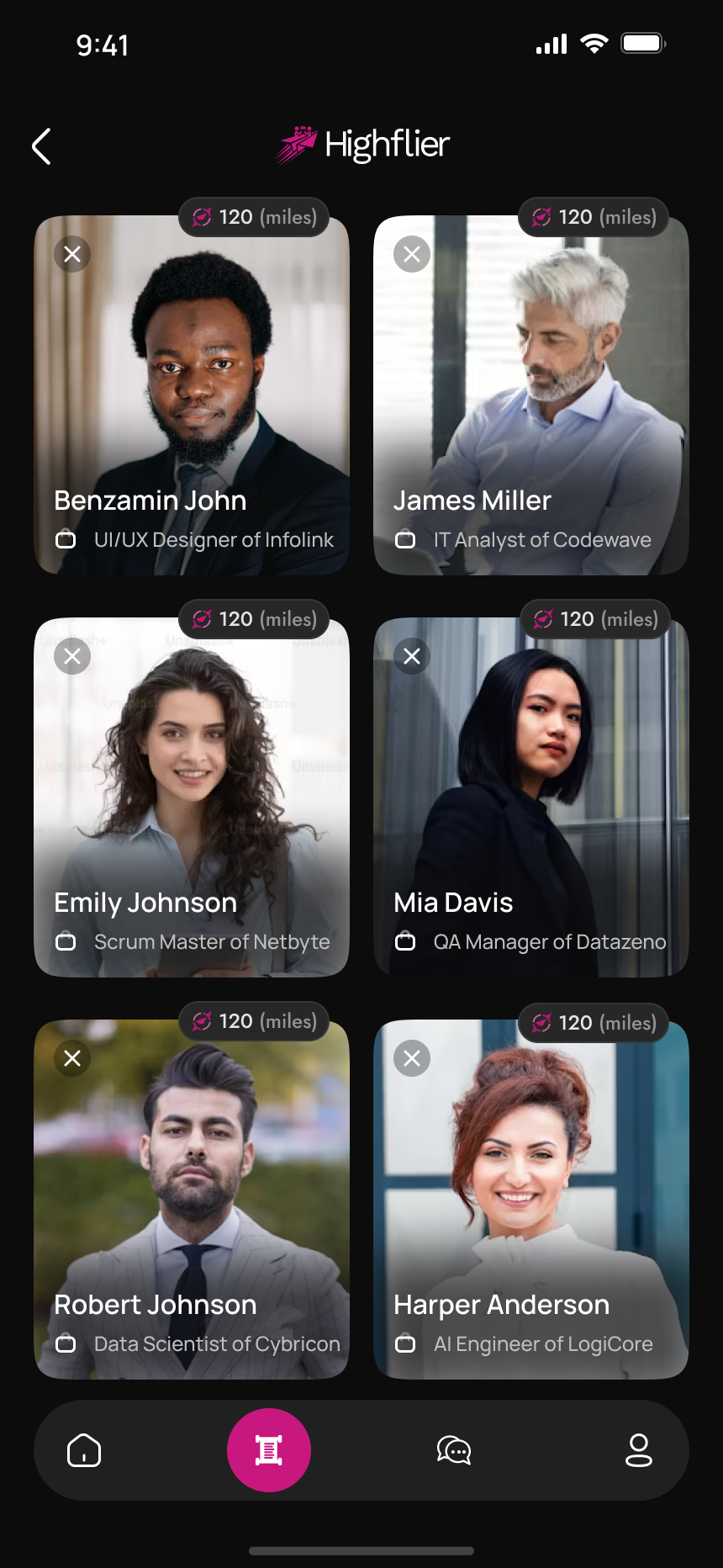Dismiss Robert Johnson's profile card
The height and width of the screenshot is (1568, 723).
(x=72, y=1058)
